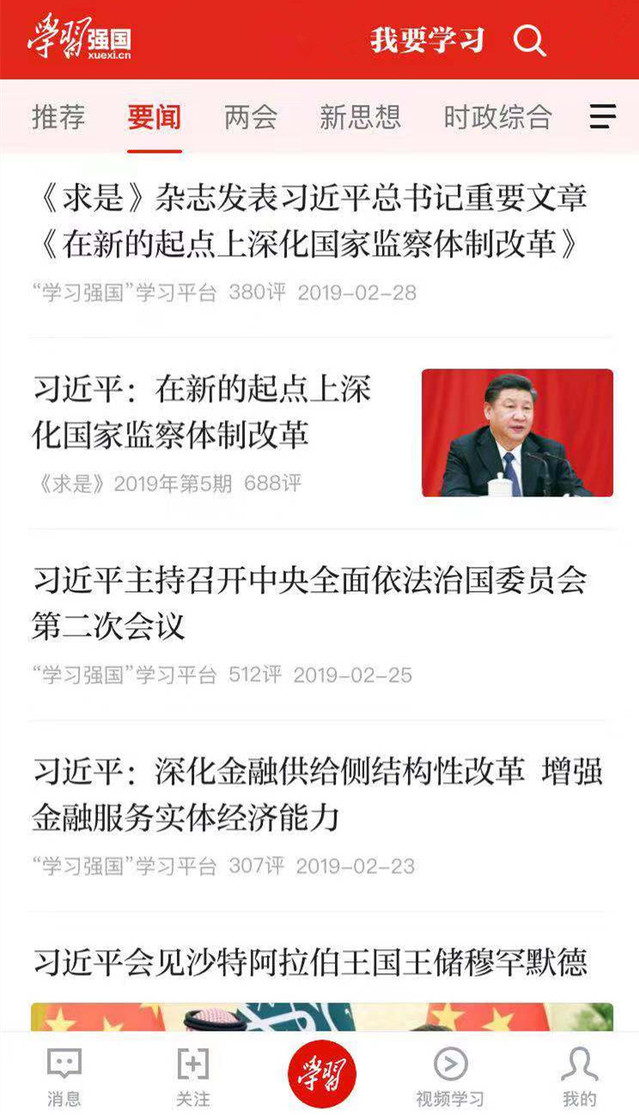
Task: Open the 会见沙特阿拉伯王国王储 article
Action: (308, 963)
